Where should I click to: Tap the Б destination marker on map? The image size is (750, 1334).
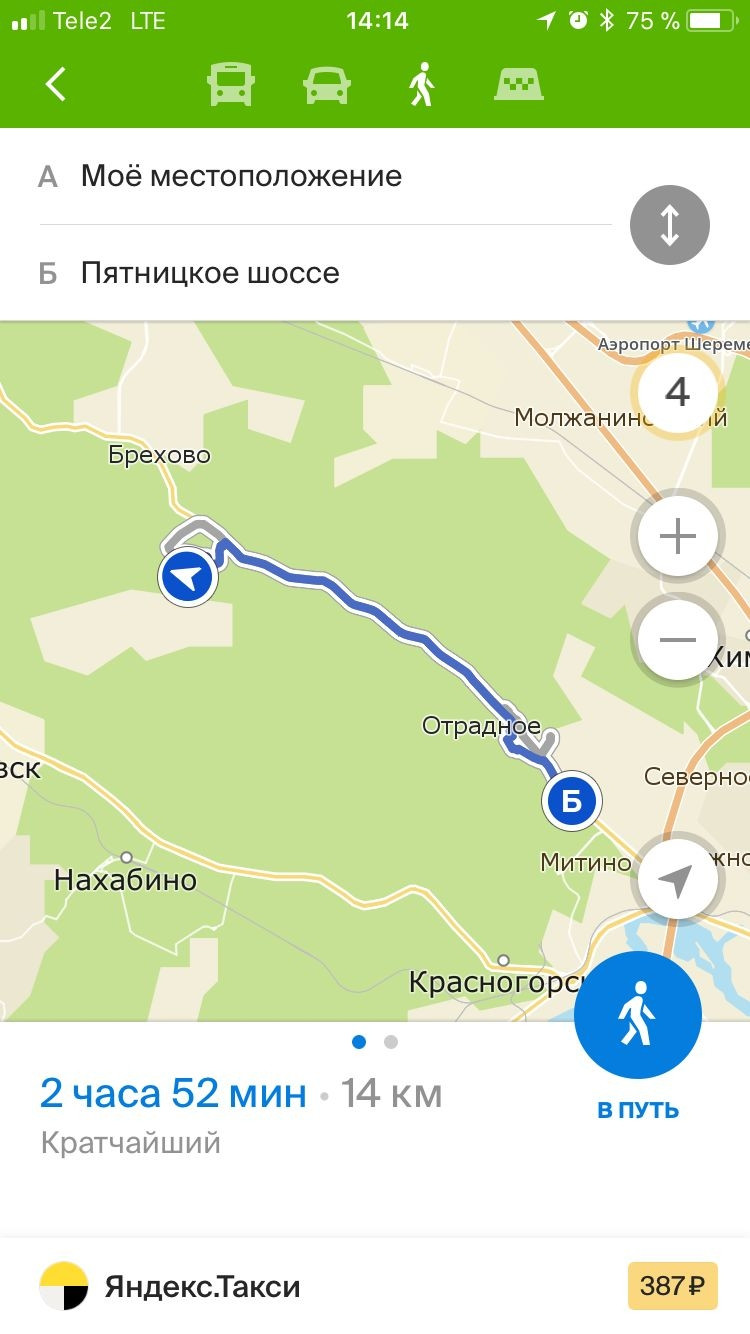click(x=572, y=800)
